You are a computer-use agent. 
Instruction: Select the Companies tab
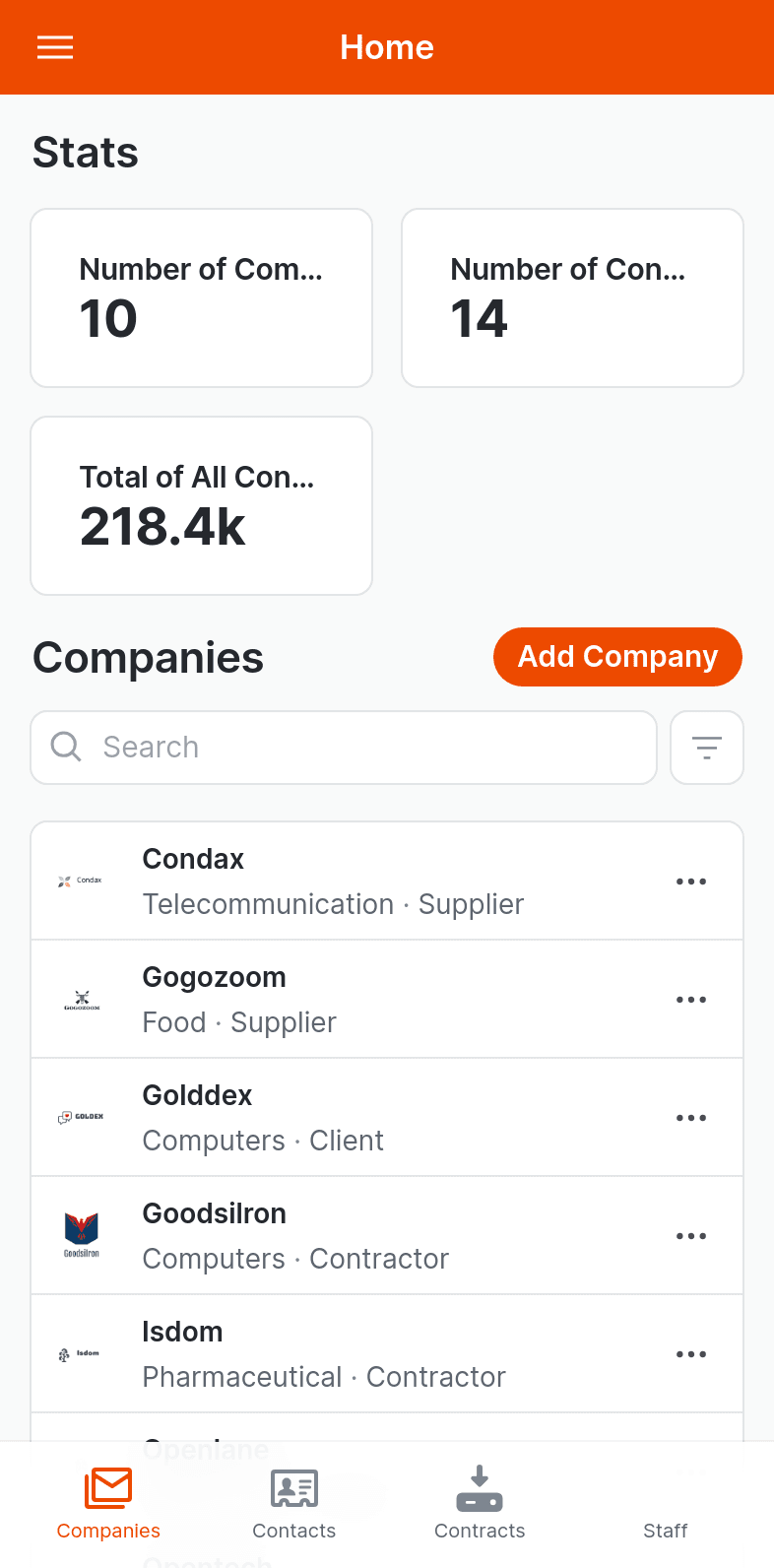tap(108, 1504)
